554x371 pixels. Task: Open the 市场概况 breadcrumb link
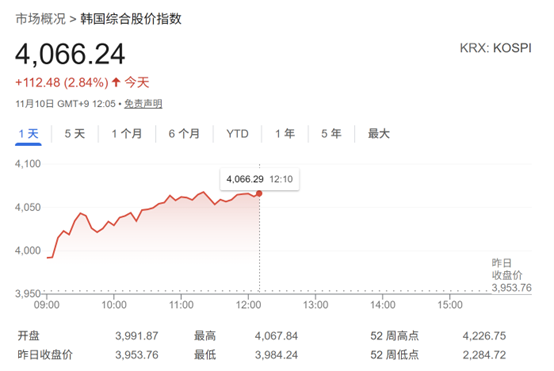(x=41, y=19)
